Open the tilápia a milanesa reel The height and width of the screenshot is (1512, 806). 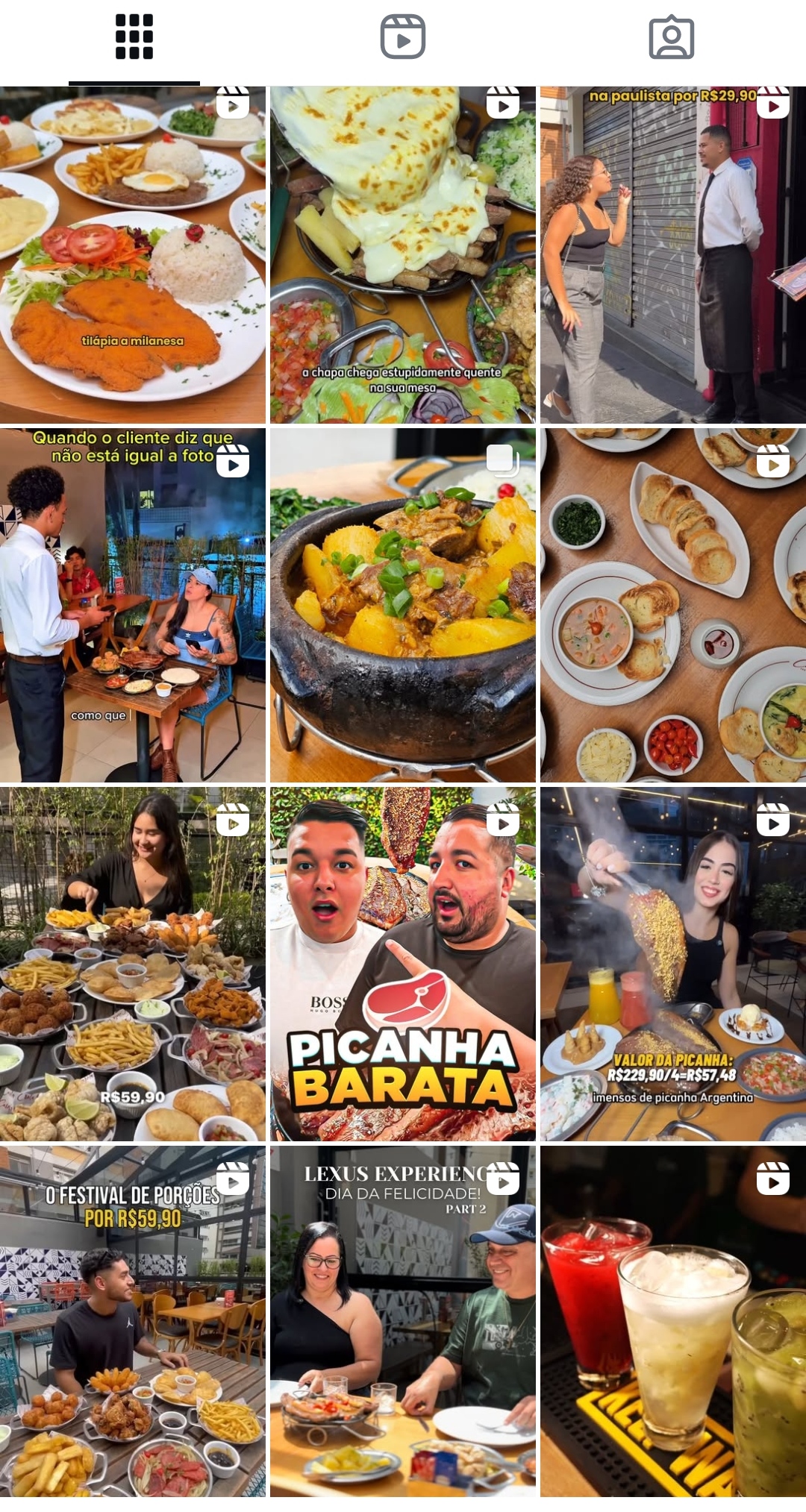(x=133, y=255)
